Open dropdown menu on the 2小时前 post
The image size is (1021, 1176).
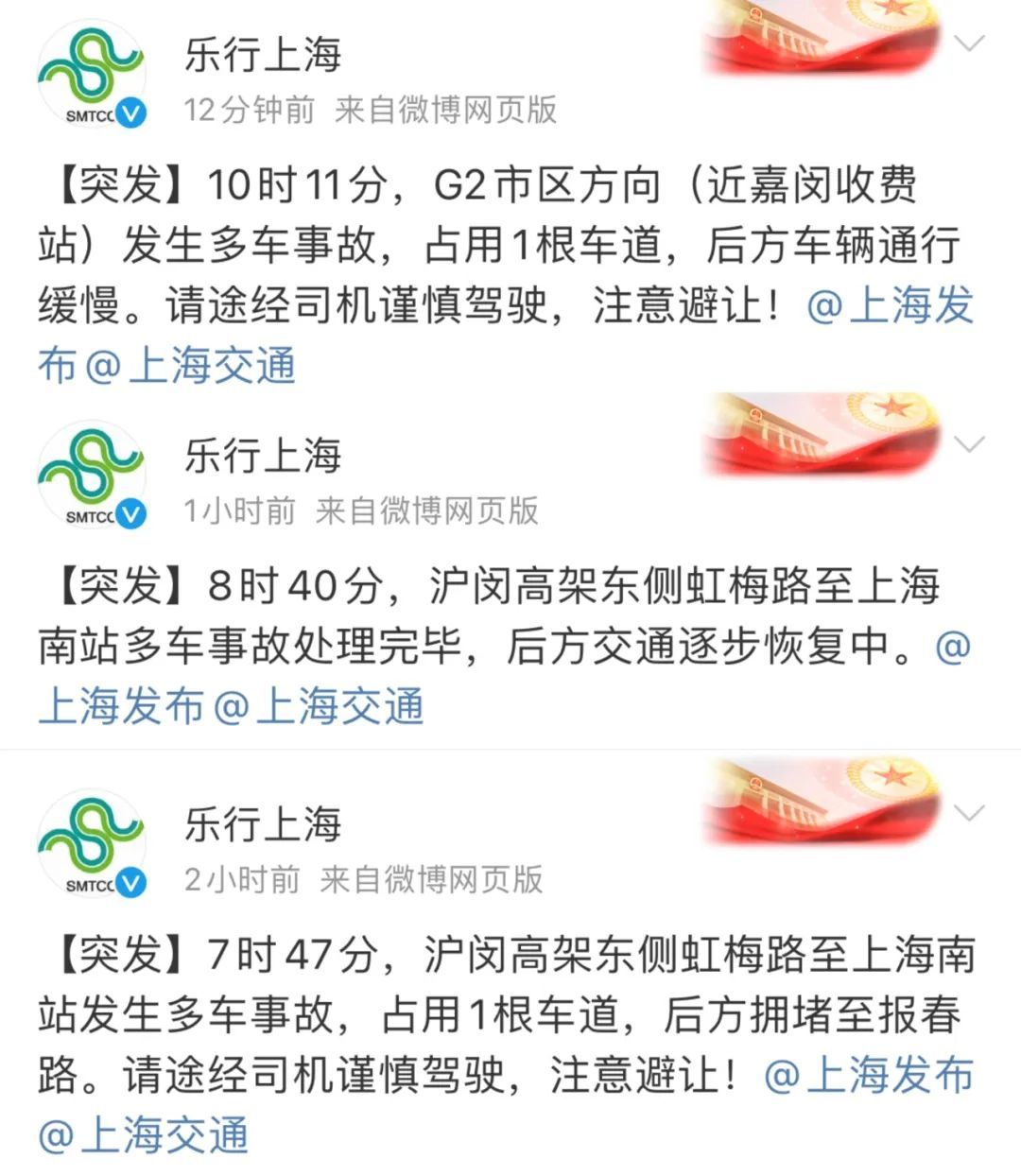click(971, 812)
